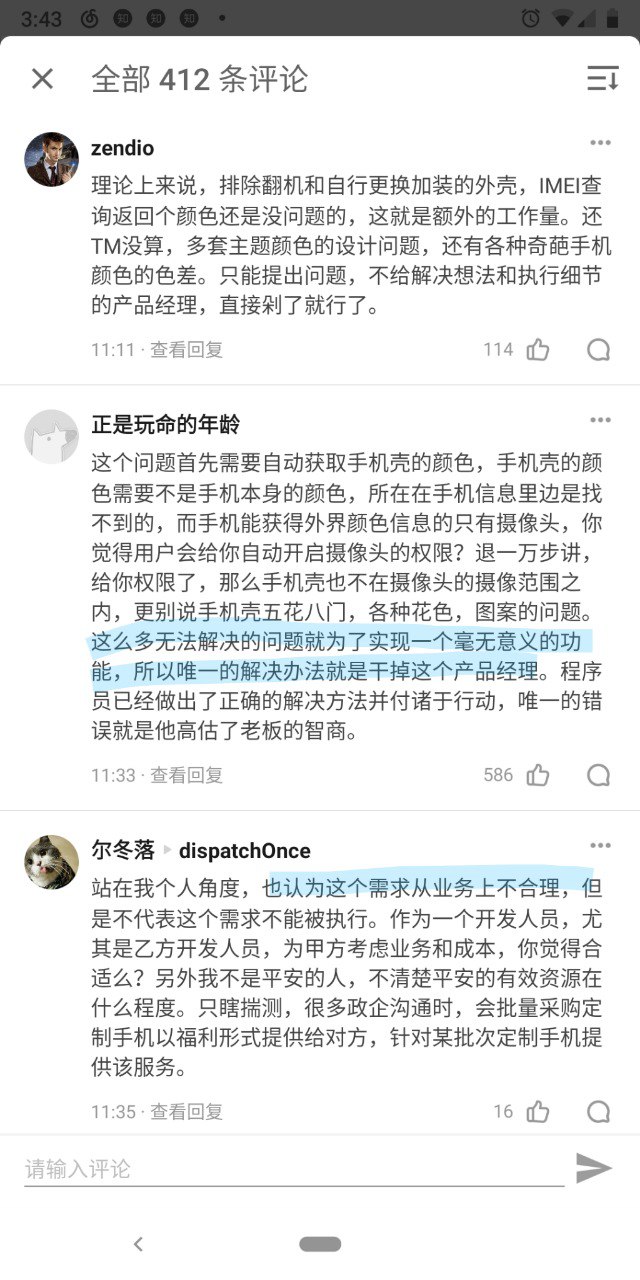Focus the 请输入评论 comment input field
The width and height of the screenshot is (640, 1280).
click(290, 1168)
